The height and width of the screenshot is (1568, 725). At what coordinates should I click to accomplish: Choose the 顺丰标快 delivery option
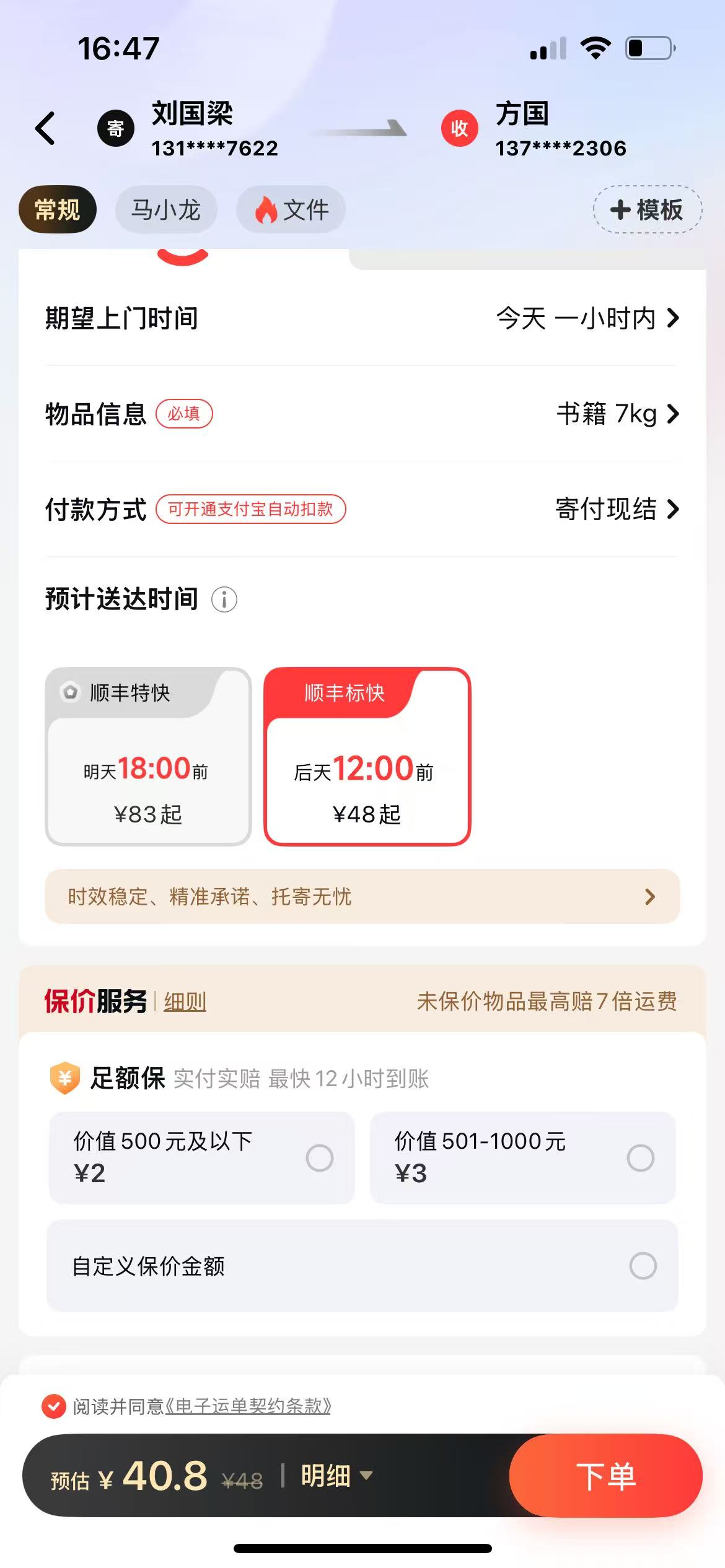(367, 757)
